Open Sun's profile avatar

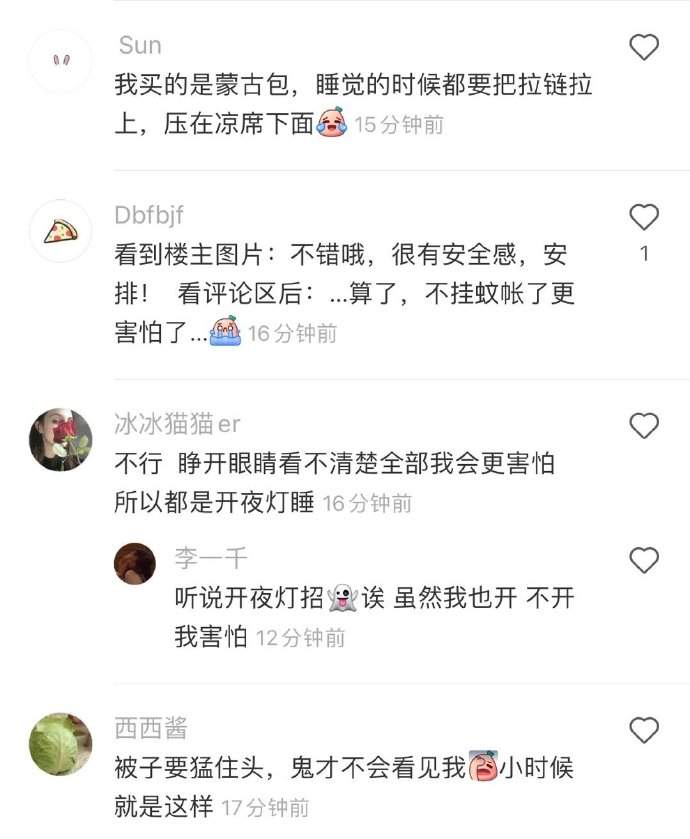pyautogui.click(x=61, y=60)
